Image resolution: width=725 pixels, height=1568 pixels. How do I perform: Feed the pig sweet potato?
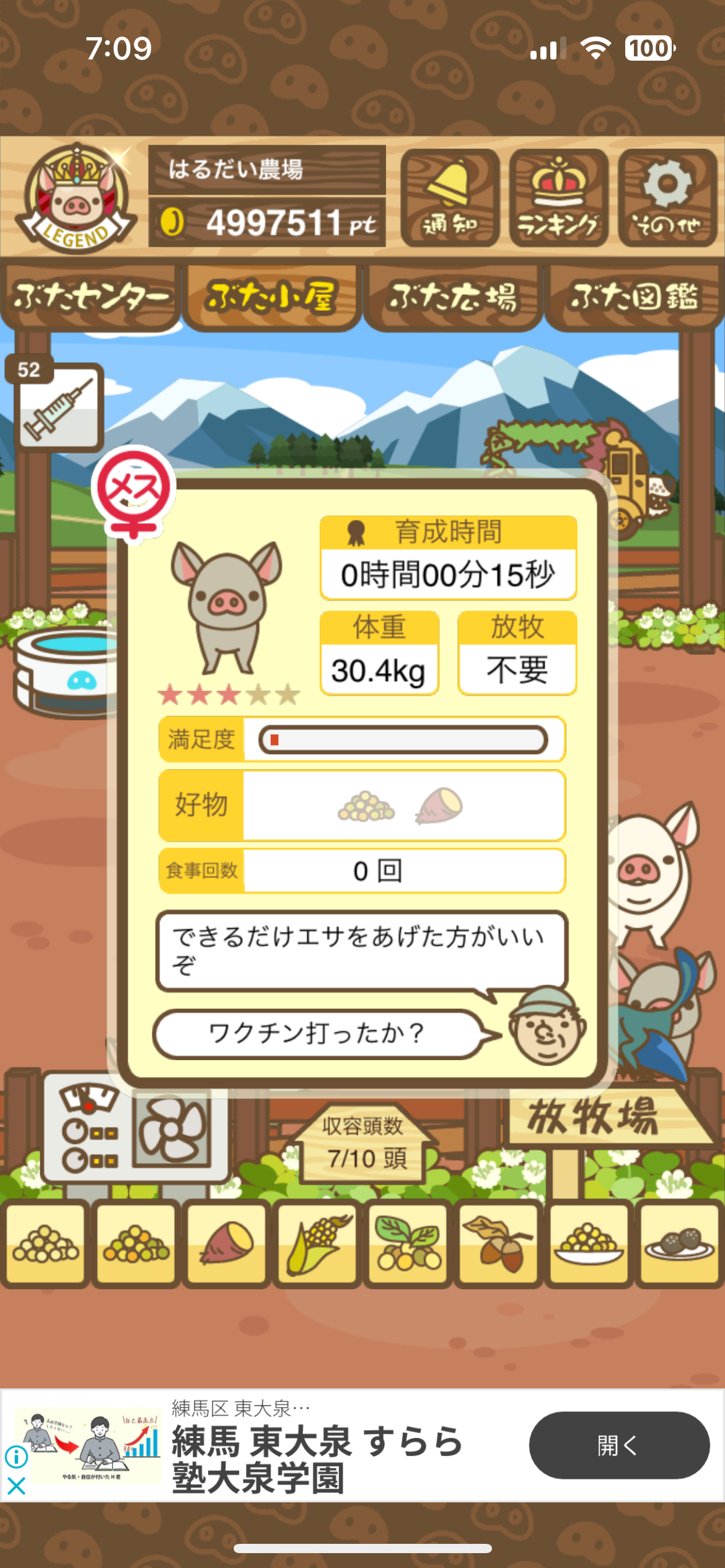[226, 1242]
